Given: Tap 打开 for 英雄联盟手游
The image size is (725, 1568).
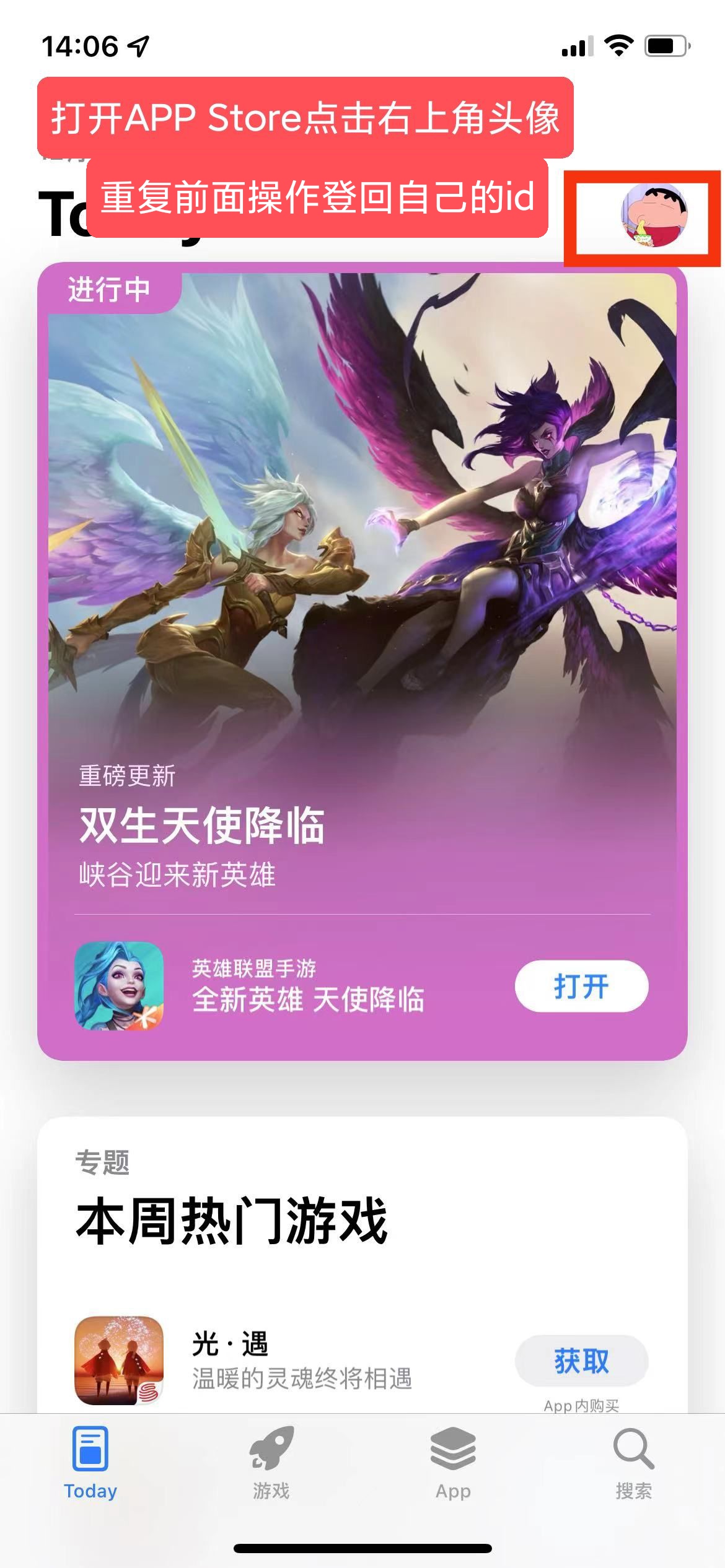Looking at the screenshot, I should (581, 986).
